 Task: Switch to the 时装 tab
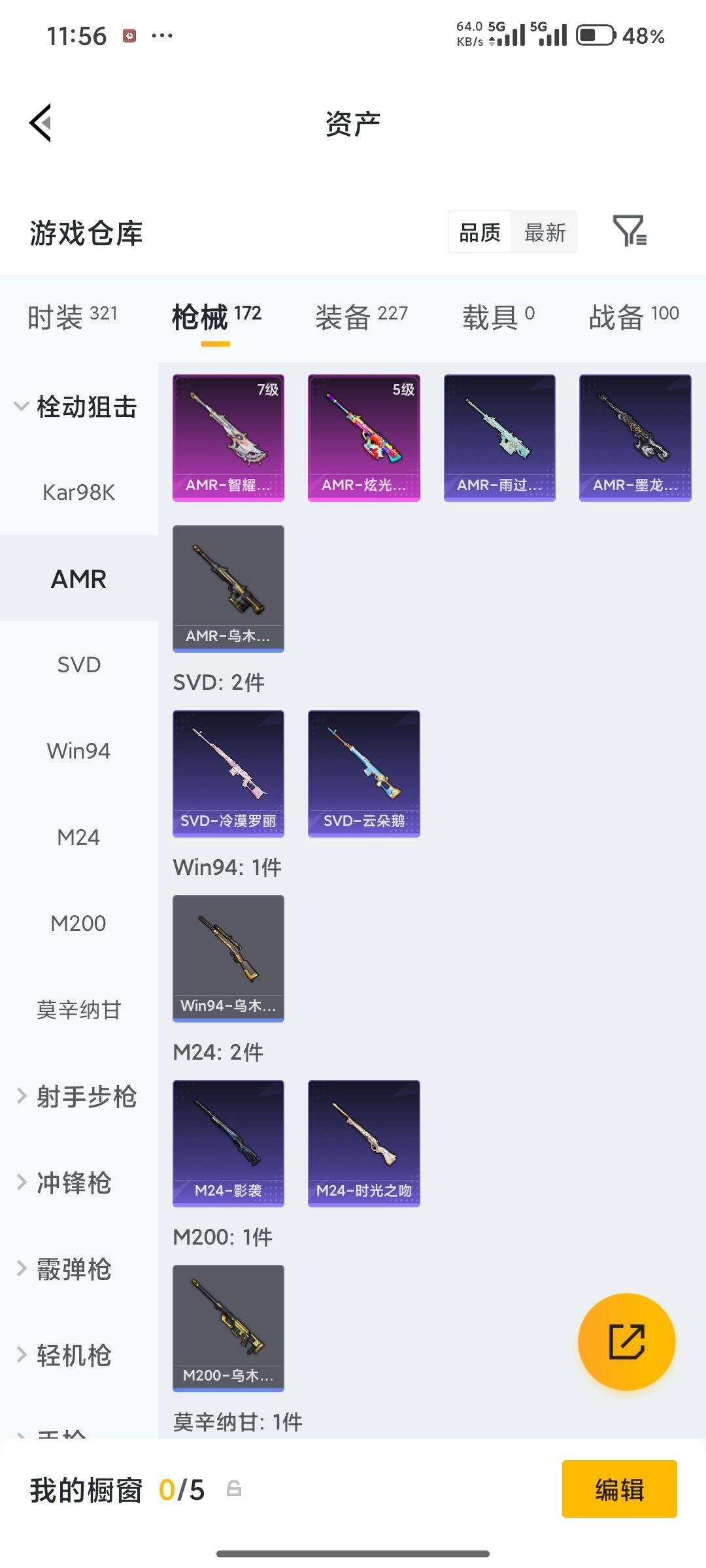pos(72,317)
